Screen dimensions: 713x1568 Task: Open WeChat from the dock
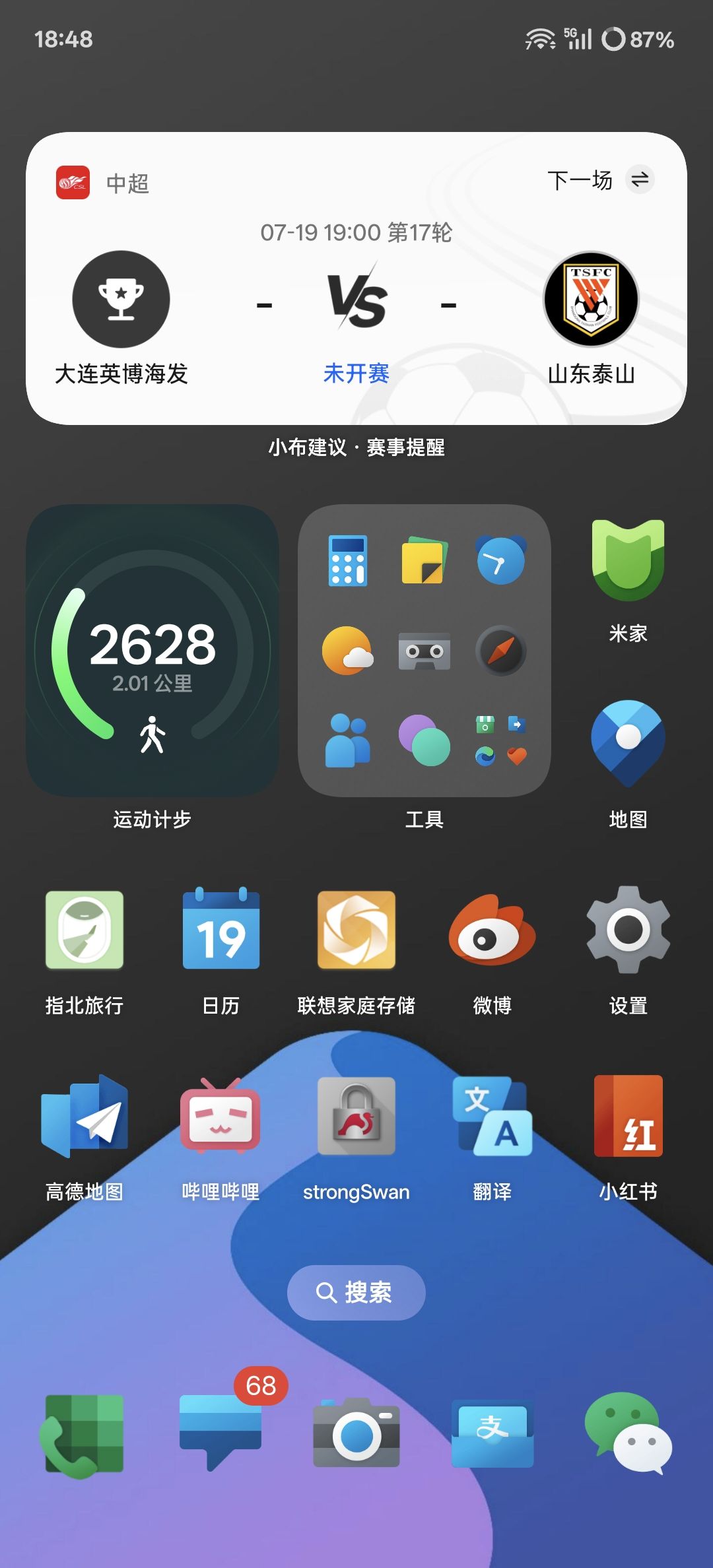pos(628,1433)
